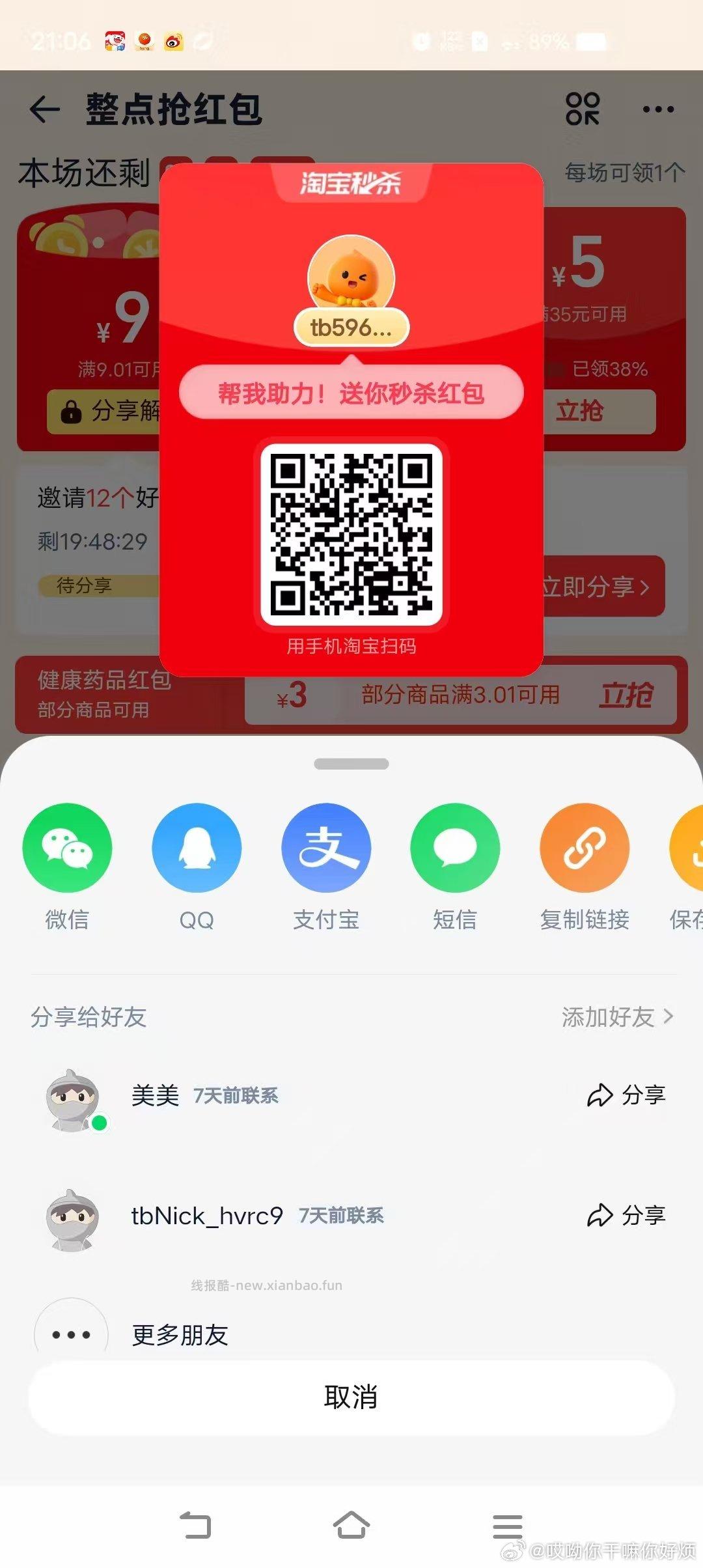The height and width of the screenshot is (1568, 703).
Task: Share through Alipay icon
Action: pyautogui.click(x=326, y=848)
